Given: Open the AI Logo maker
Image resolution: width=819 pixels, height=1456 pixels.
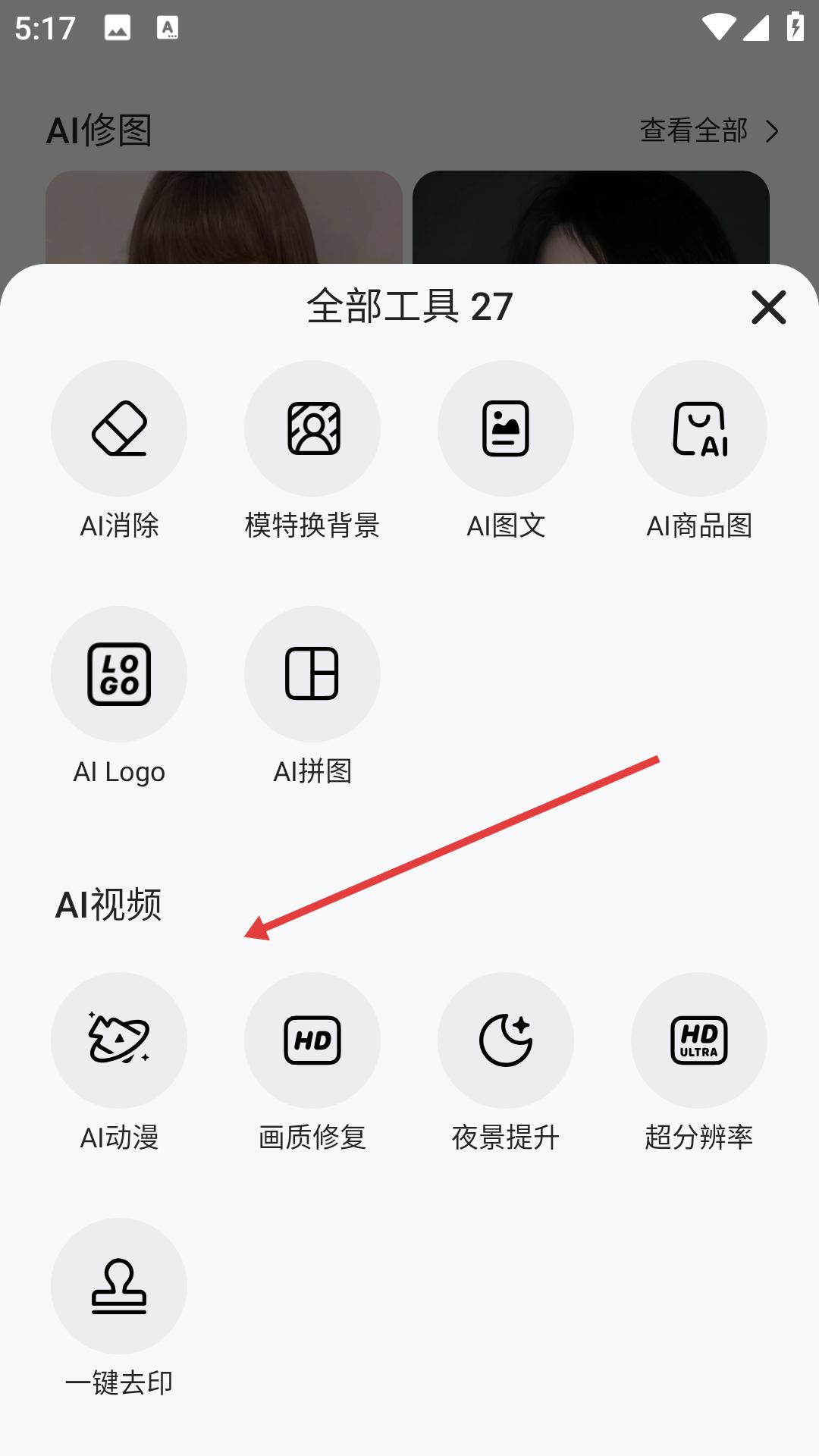Looking at the screenshot, I should tap(119, 674).
